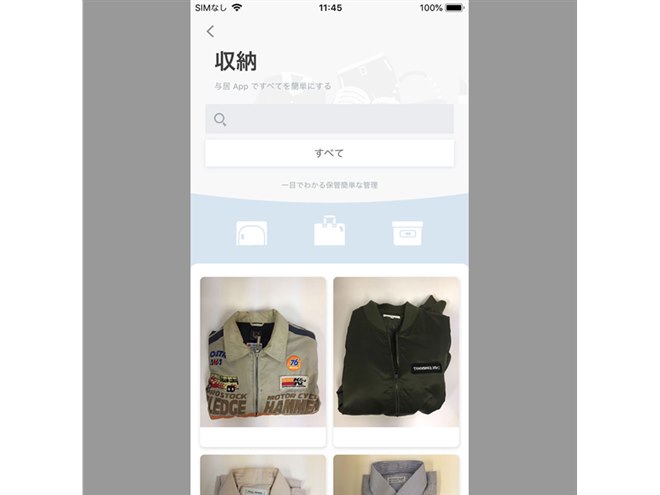Select the storage box icon

(x=407, y=233)
